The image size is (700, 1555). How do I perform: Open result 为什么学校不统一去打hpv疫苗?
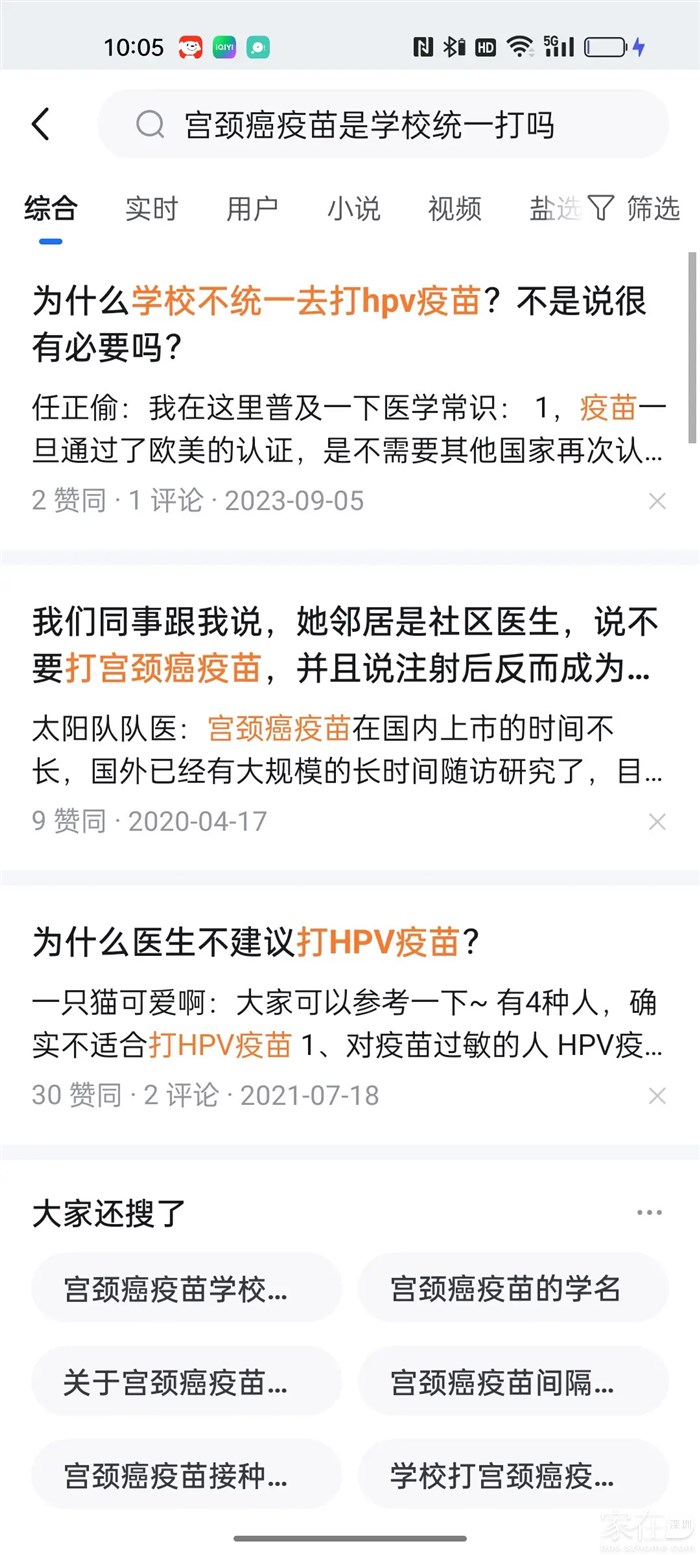pyautogui.click(x=340, y=322)
